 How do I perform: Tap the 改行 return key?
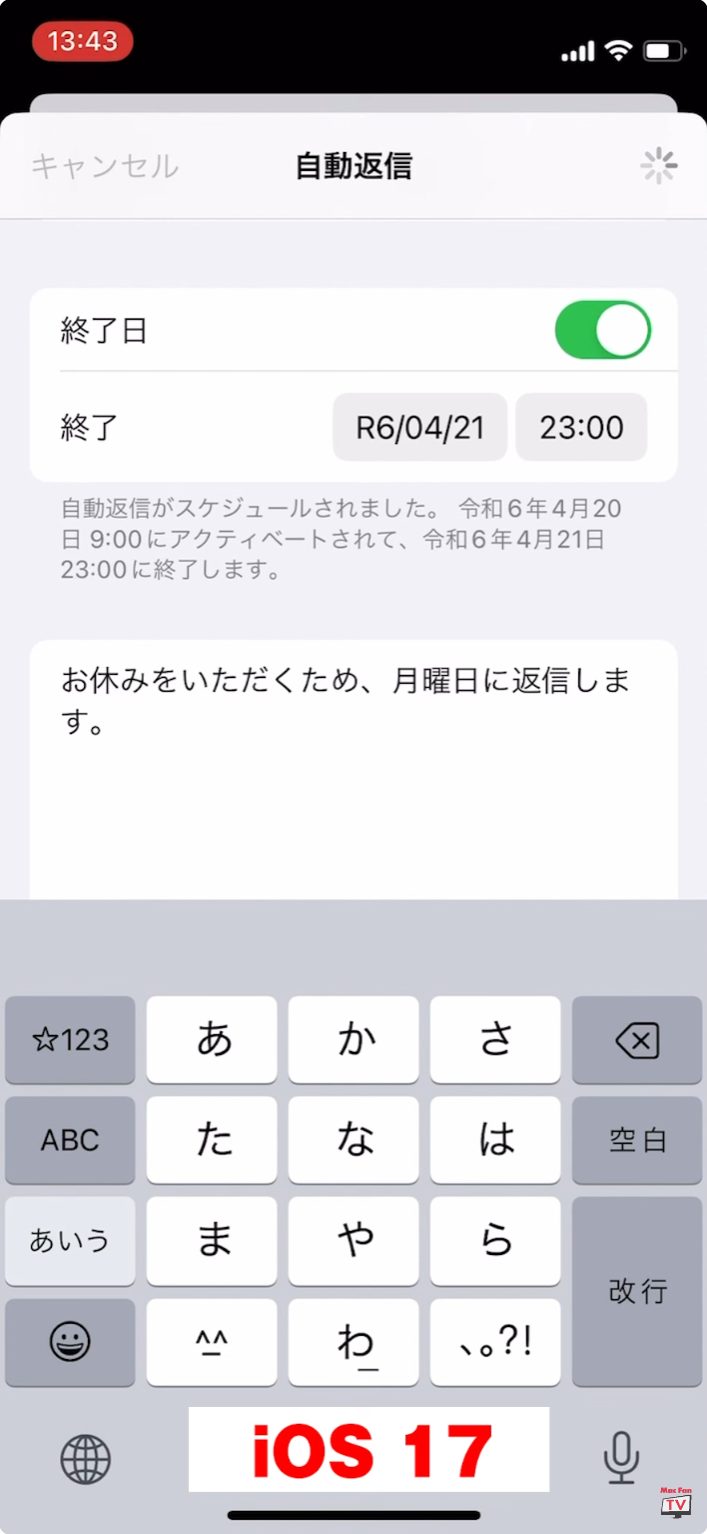coord(637,1291)
